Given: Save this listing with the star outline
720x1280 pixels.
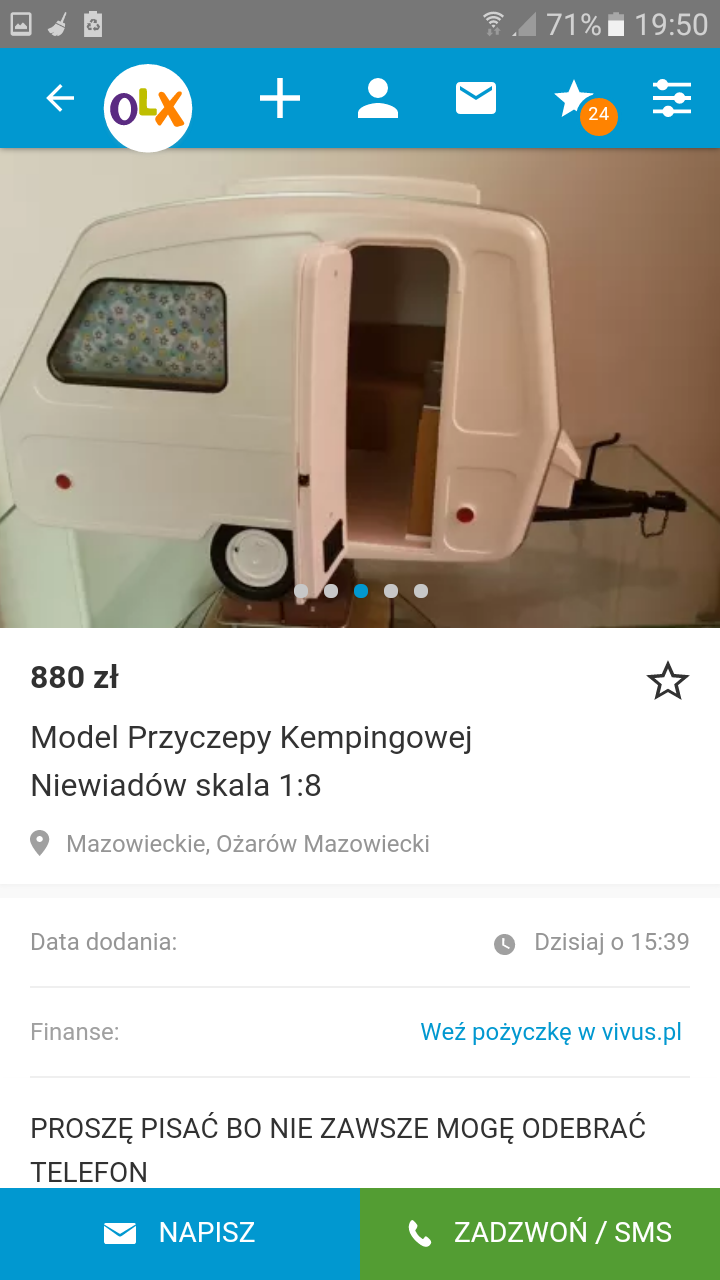Looking at the screenshot, I should (667, 682).
